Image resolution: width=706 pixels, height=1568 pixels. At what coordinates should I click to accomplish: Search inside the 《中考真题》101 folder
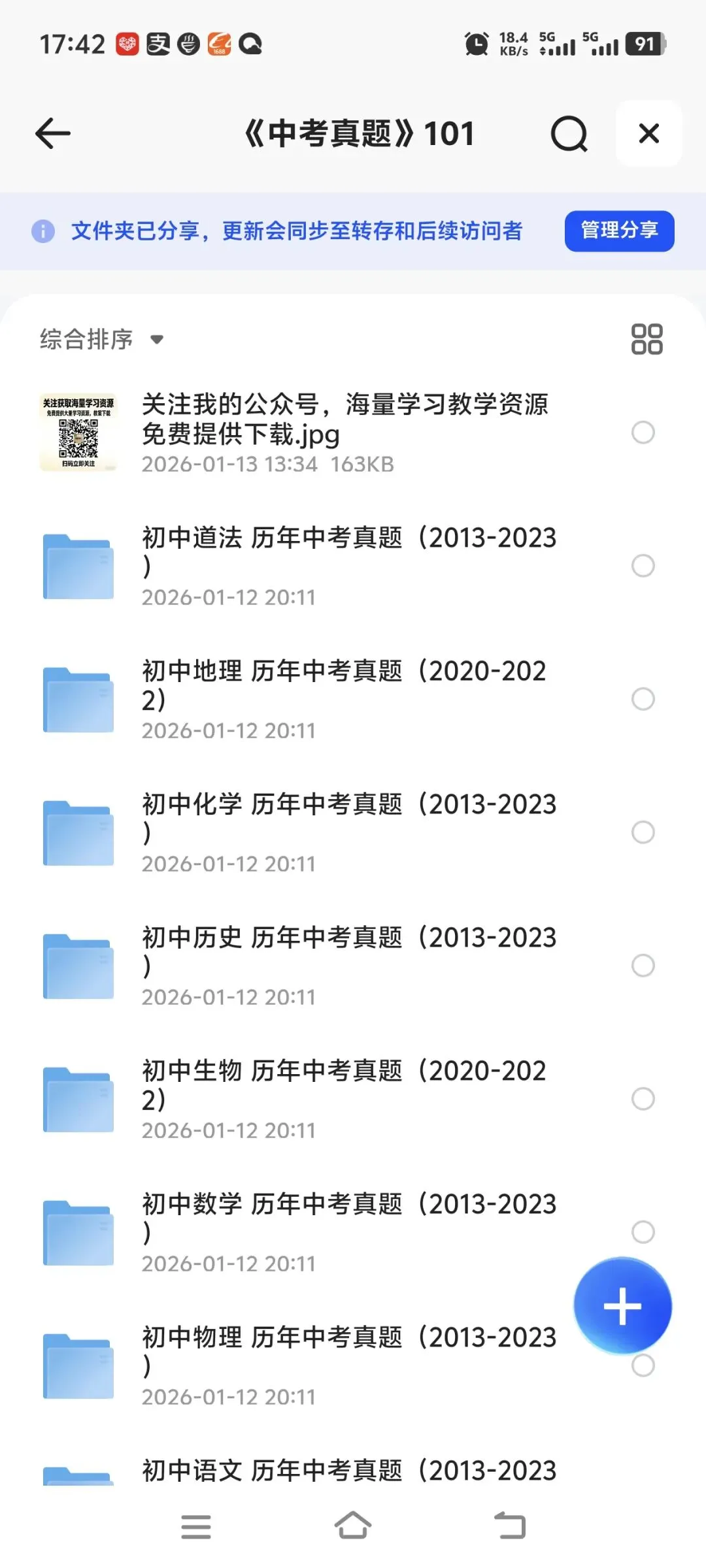point(569,133)
